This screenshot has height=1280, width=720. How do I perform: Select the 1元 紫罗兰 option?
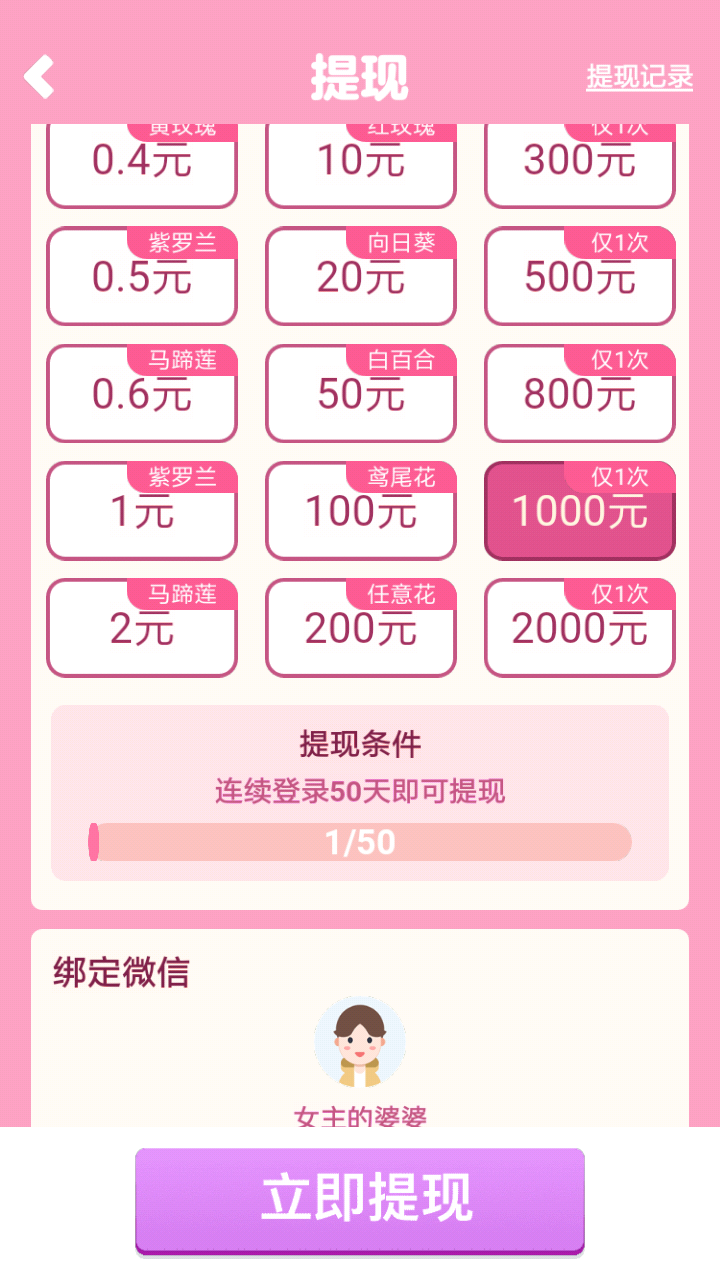[x=142, y=511]
